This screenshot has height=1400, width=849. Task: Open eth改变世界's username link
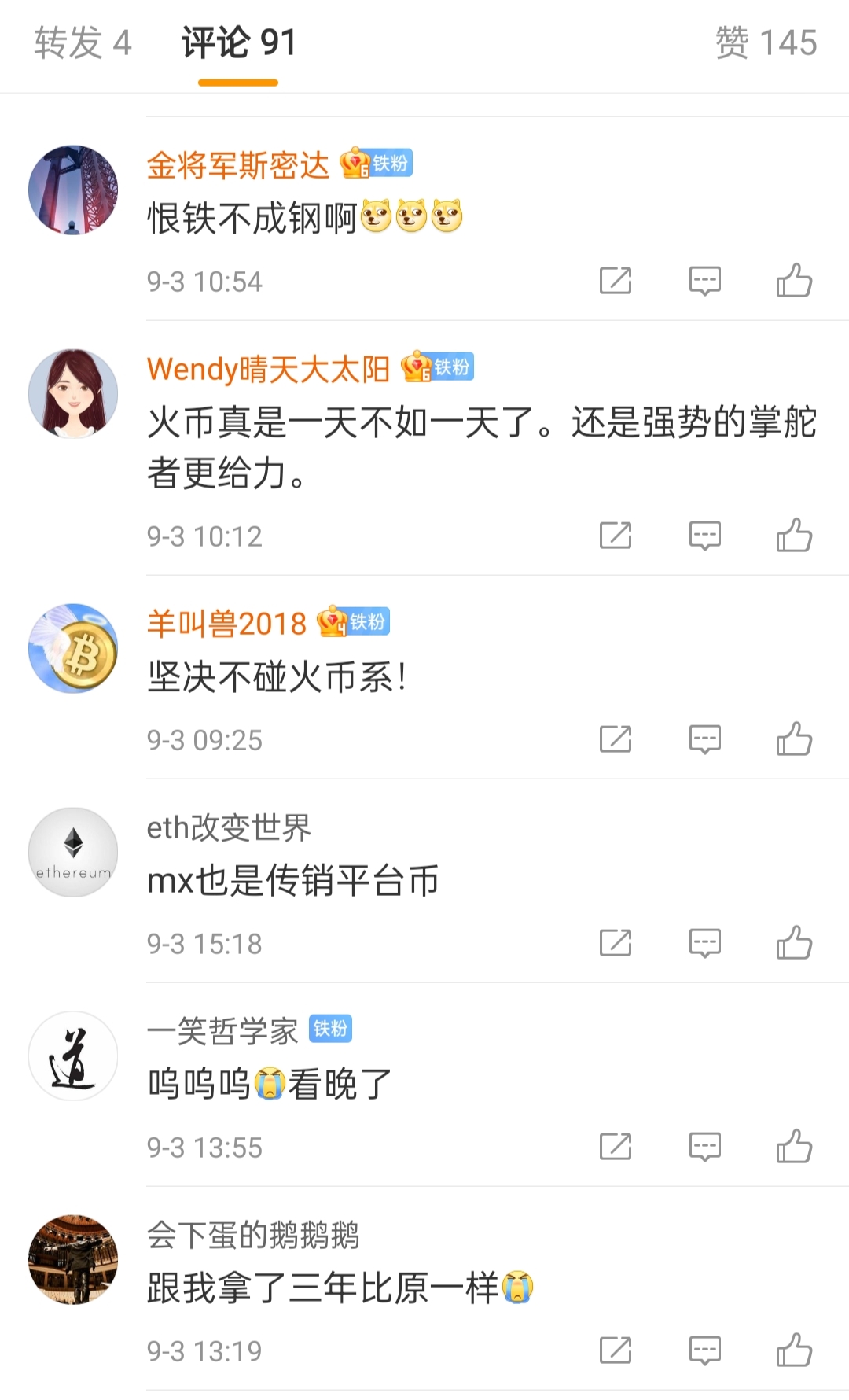pos(228,827)
